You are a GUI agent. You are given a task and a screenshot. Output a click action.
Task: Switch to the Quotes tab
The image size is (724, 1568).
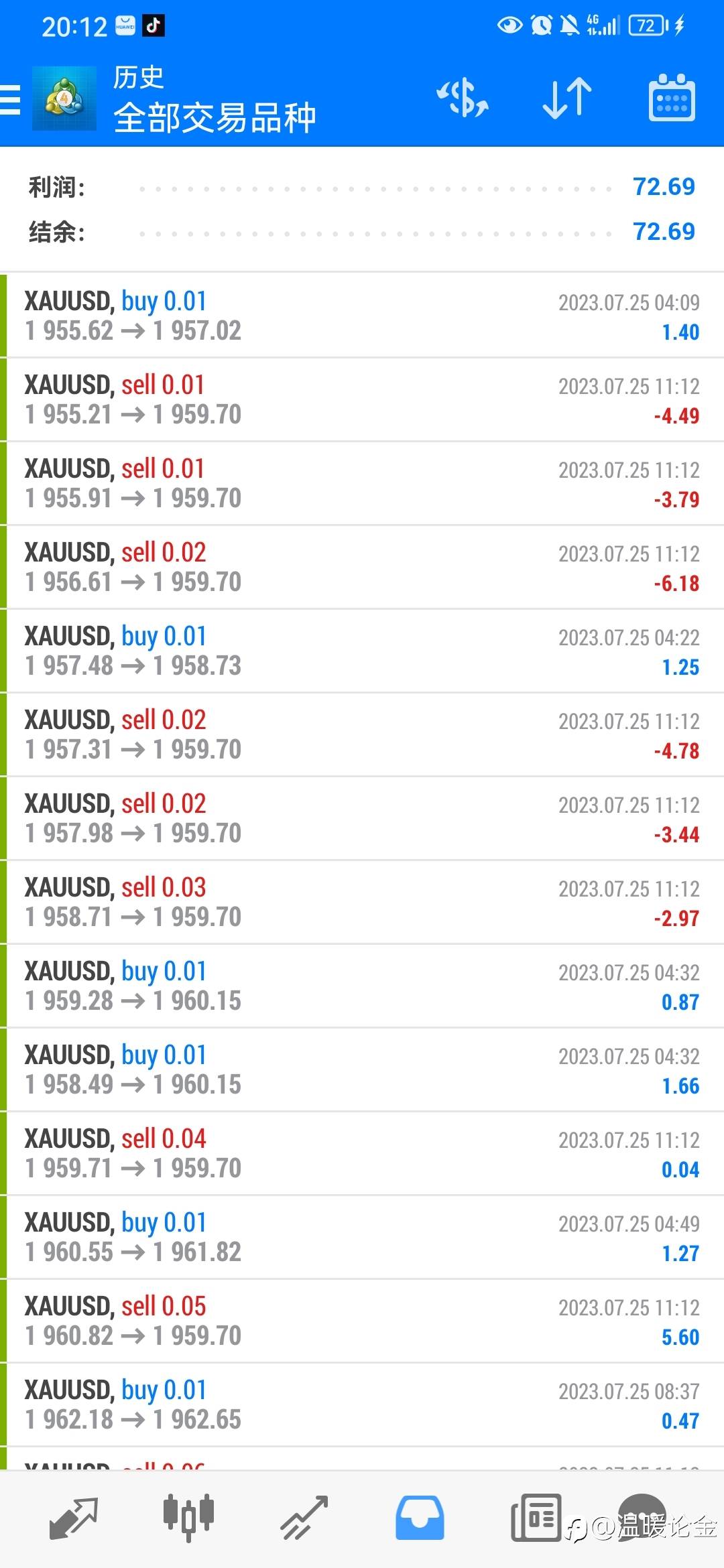[74, 1518]
